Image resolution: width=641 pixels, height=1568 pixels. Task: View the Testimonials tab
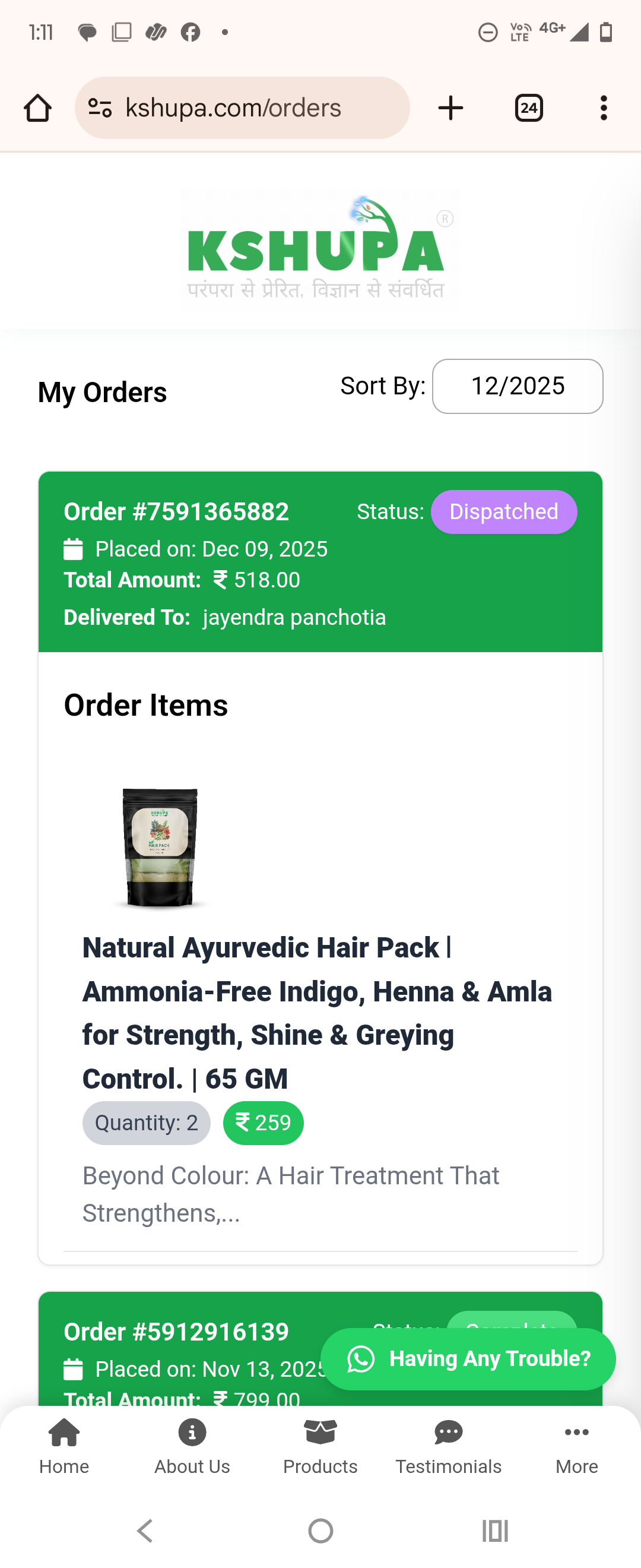449,1446
